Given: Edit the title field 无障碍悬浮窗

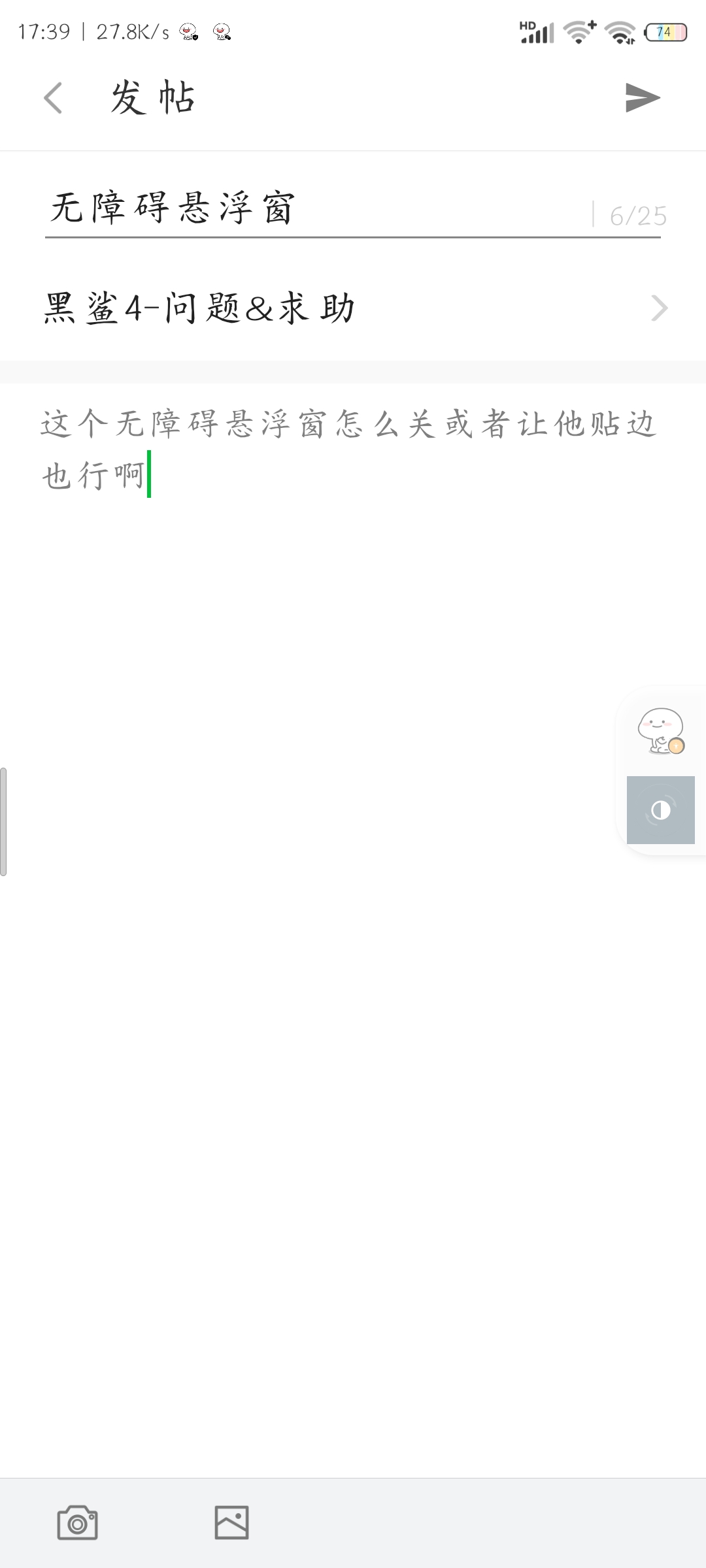Looking at the screenshot, I should (314, 209).
